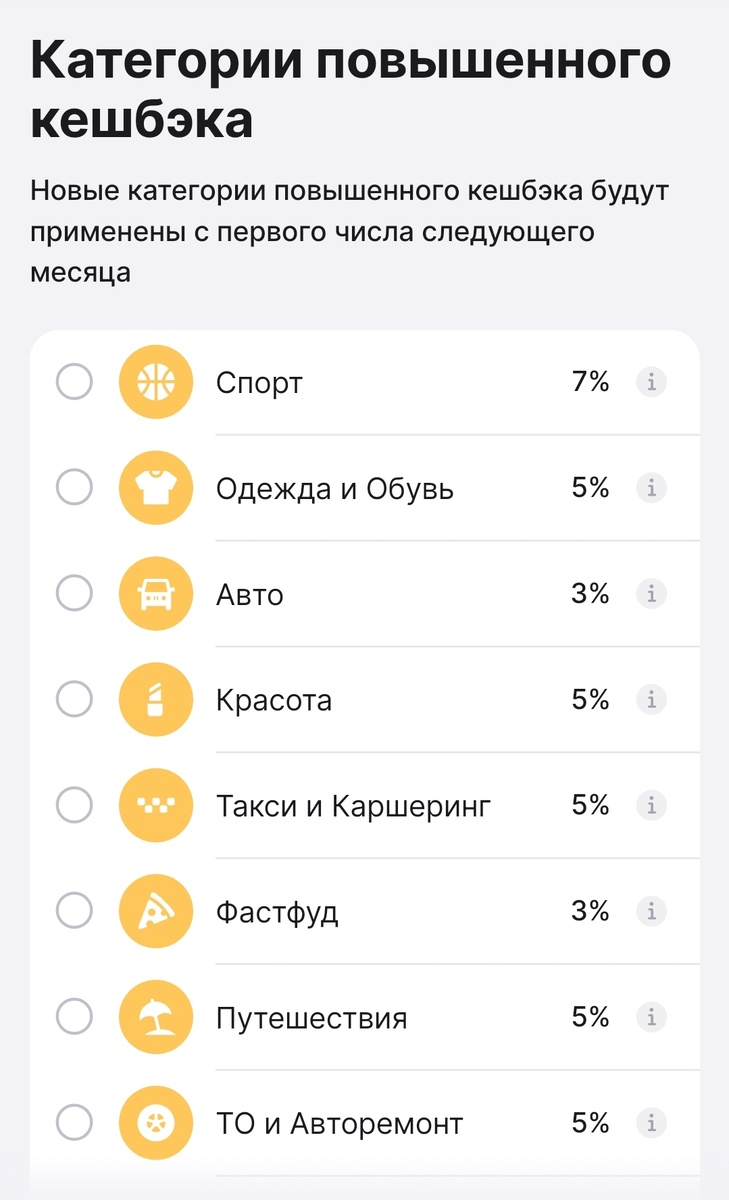Click the lipstick icon for Красота
This screenshot has width=729, height=1200.
(x=156, y=699)
